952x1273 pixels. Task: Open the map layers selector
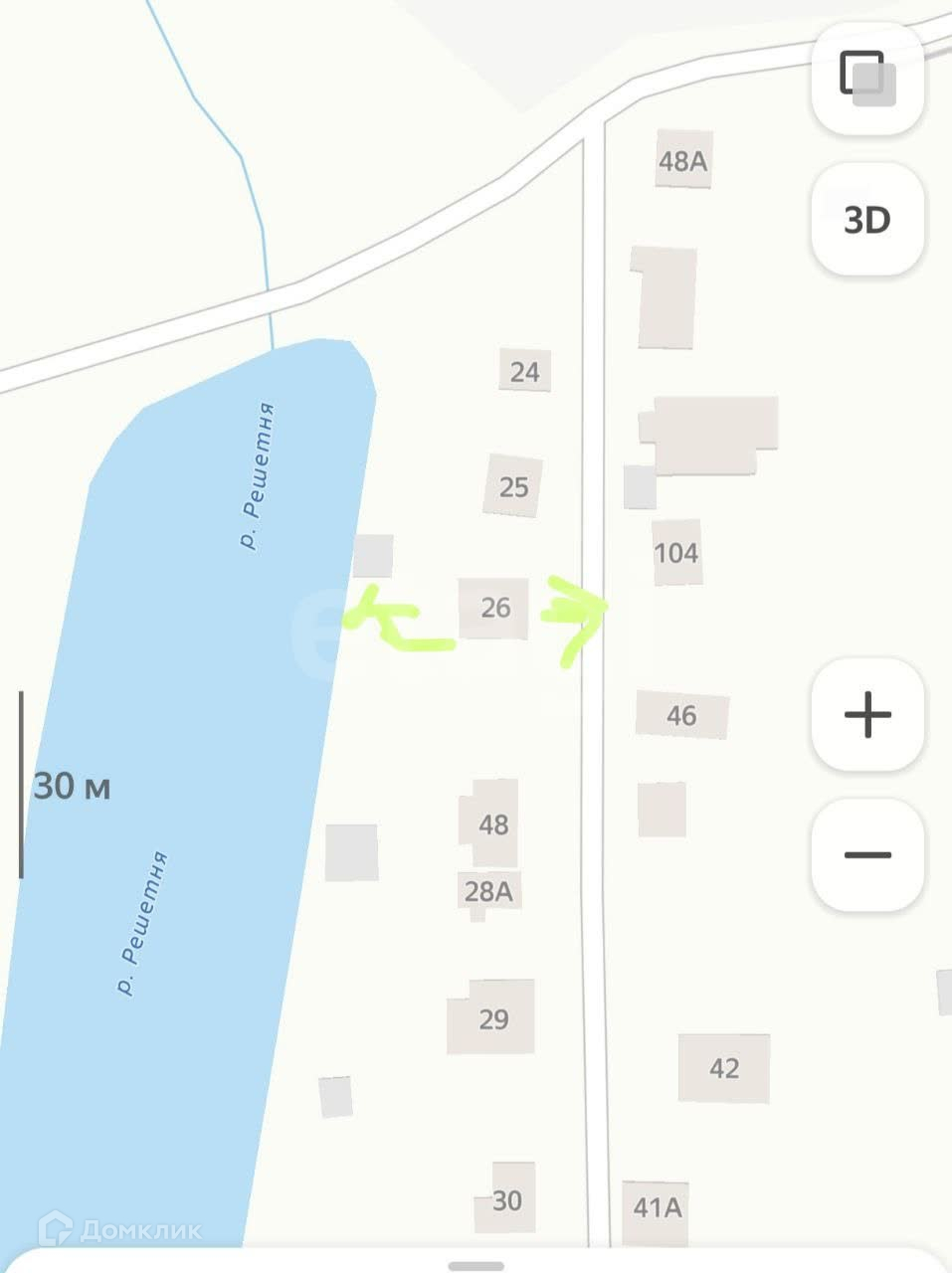[x=867, y=79]
